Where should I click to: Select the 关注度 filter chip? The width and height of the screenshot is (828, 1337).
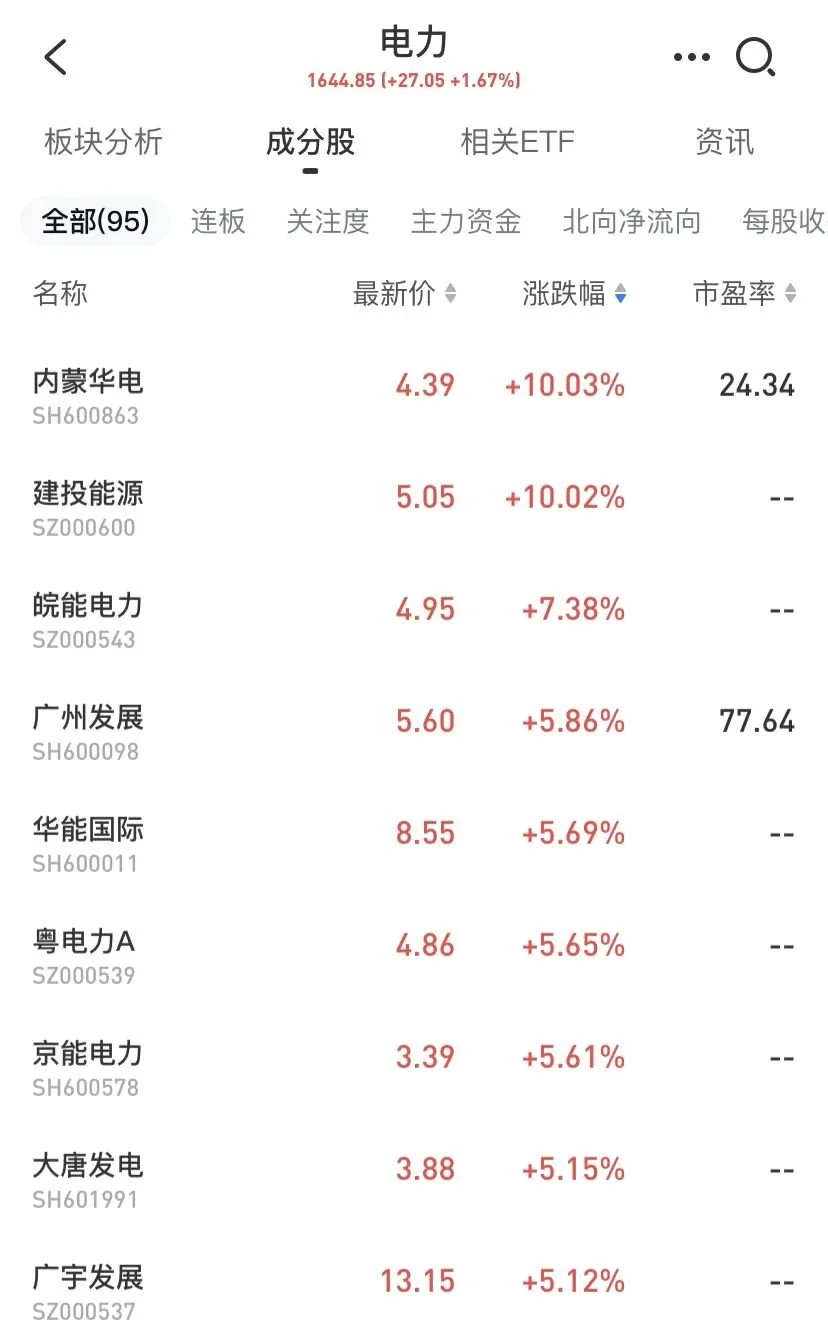[x=328, y=221]
